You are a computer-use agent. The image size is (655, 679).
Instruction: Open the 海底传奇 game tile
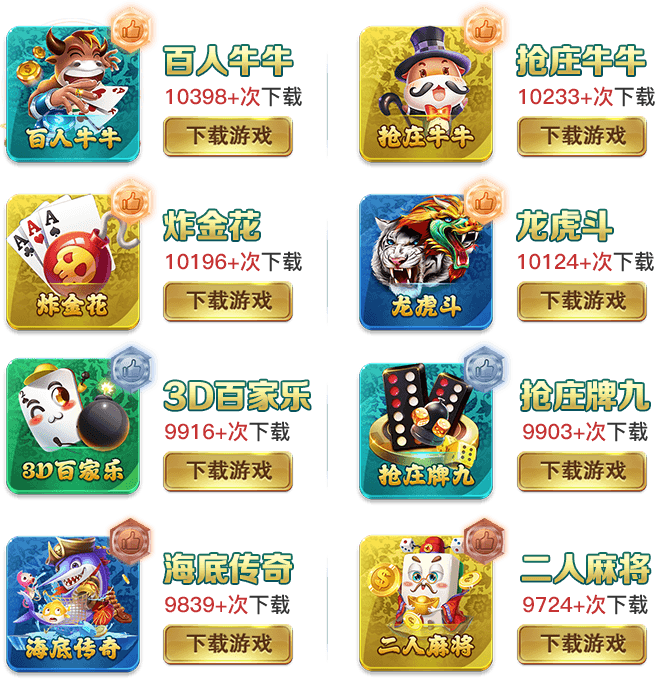tap(75, 600)
